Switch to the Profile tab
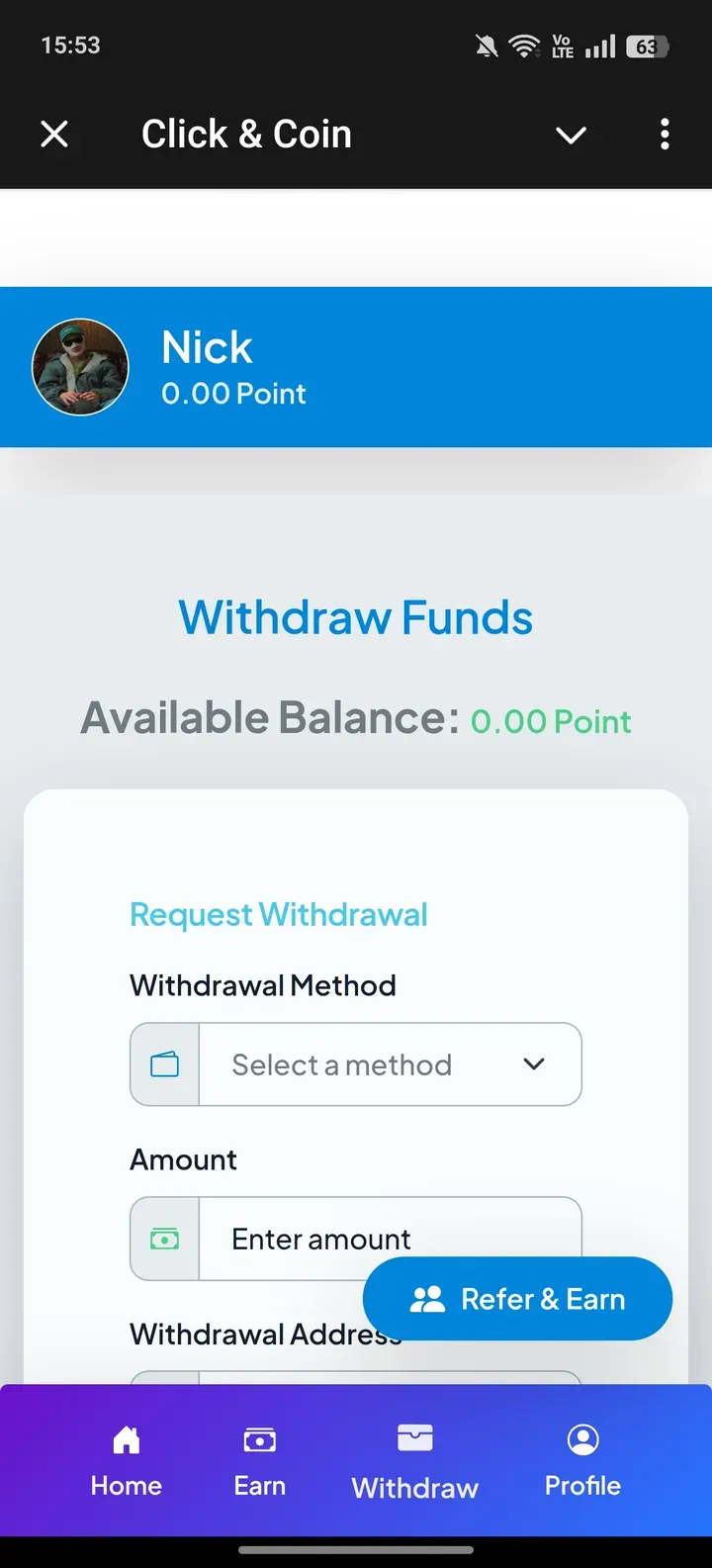This screenshot has height=1568, width=712. (x=581, y=1462)
